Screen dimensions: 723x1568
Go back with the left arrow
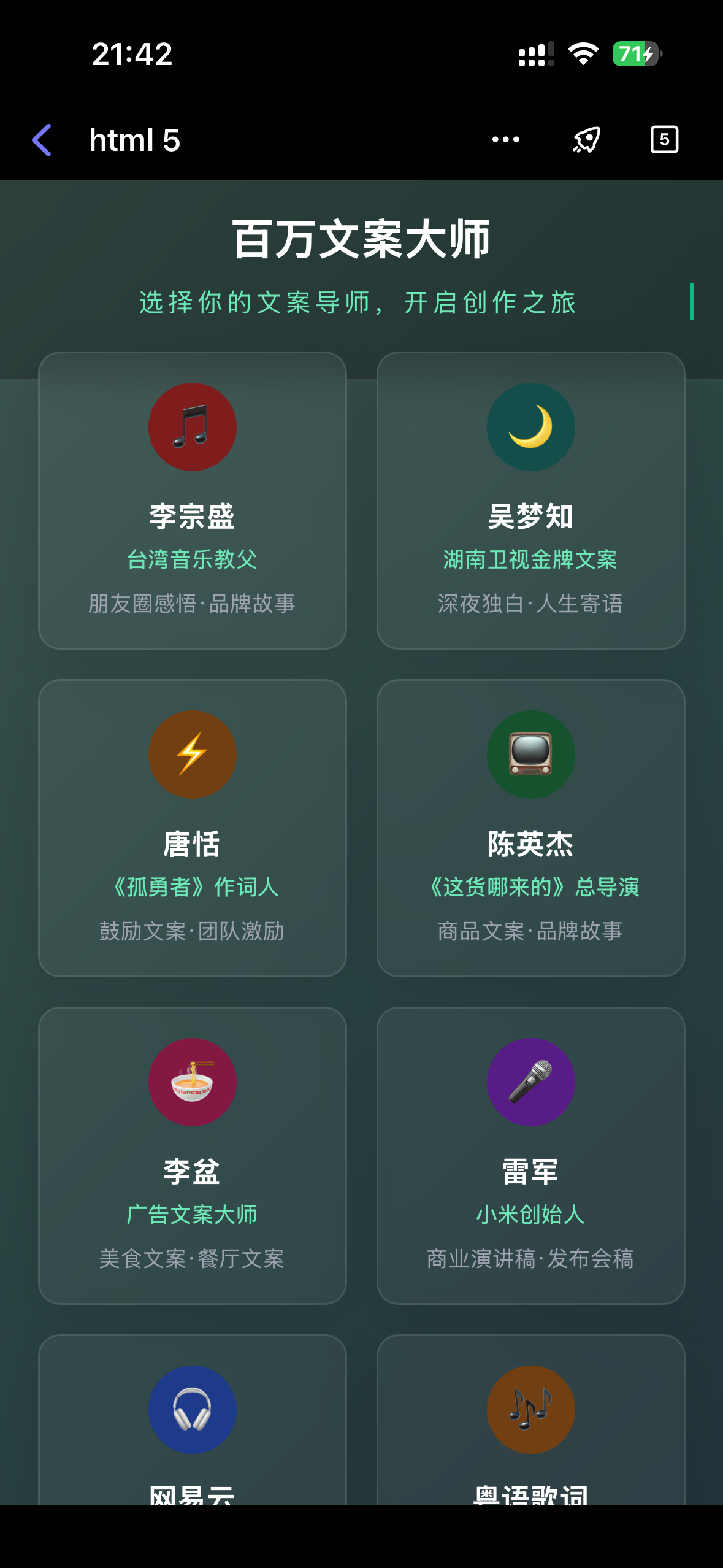tap(42, 140)
